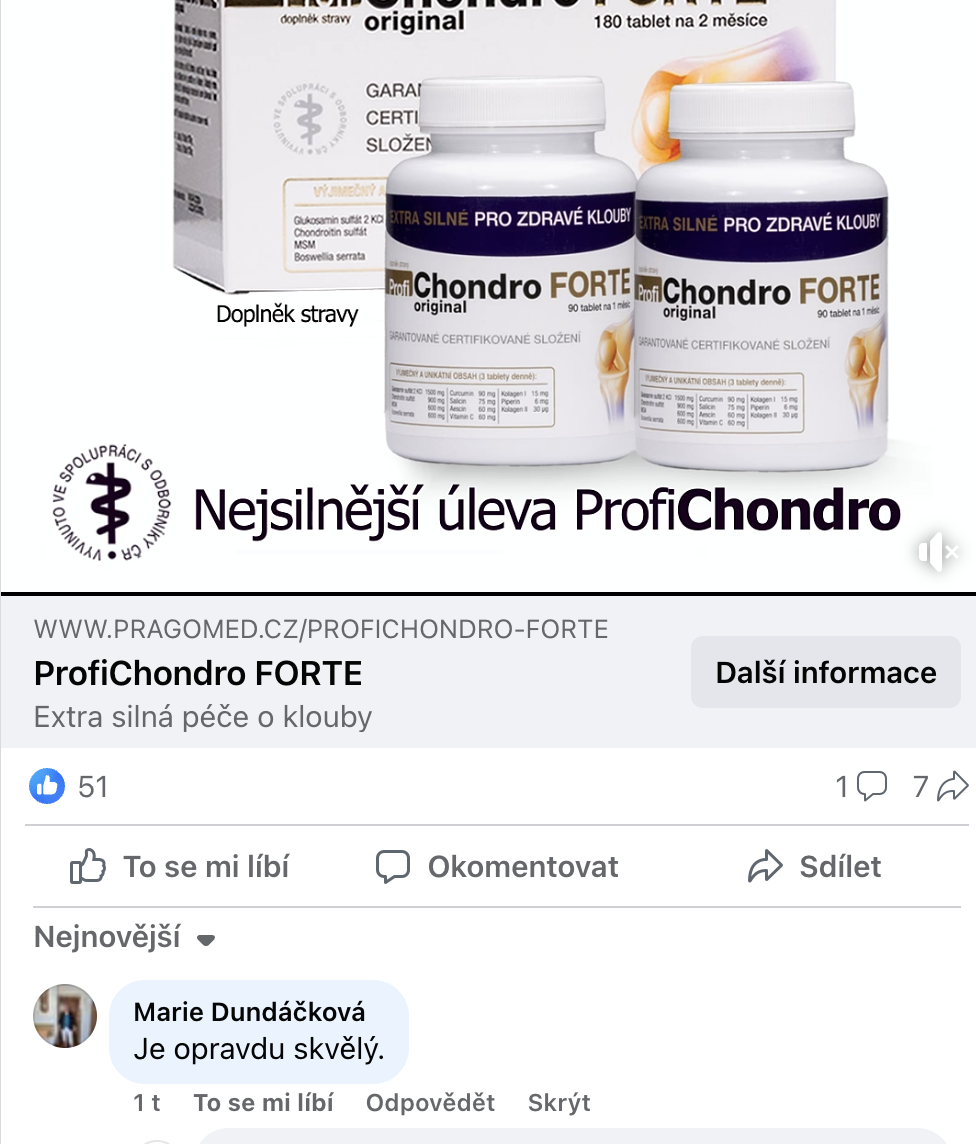Expand the Nejnovější comment sorting dropdown
The width and height of the screenshot is (976, 1144).
pyautogui.click(x=125, y=938)
